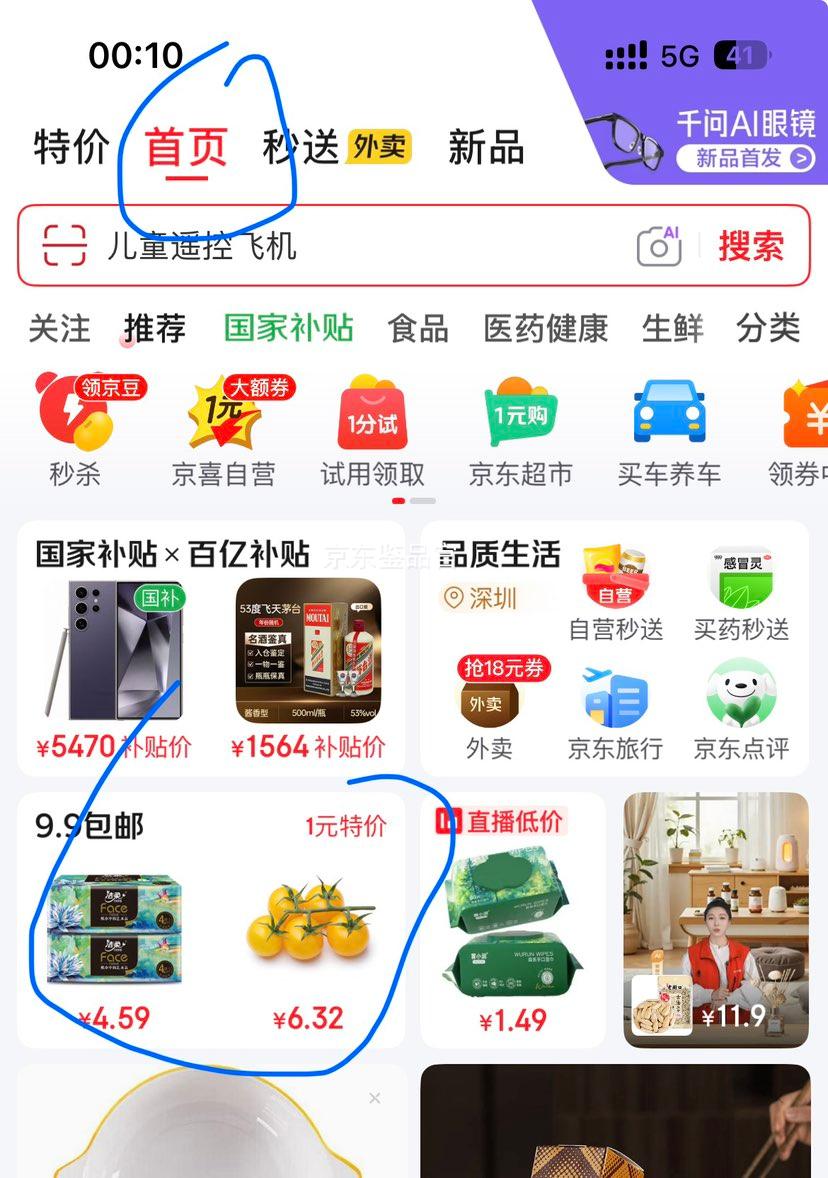Viewport: 828px width, 1178px height.
Task: Select the 国家补贴 category tab
Action: pos(287,328)
